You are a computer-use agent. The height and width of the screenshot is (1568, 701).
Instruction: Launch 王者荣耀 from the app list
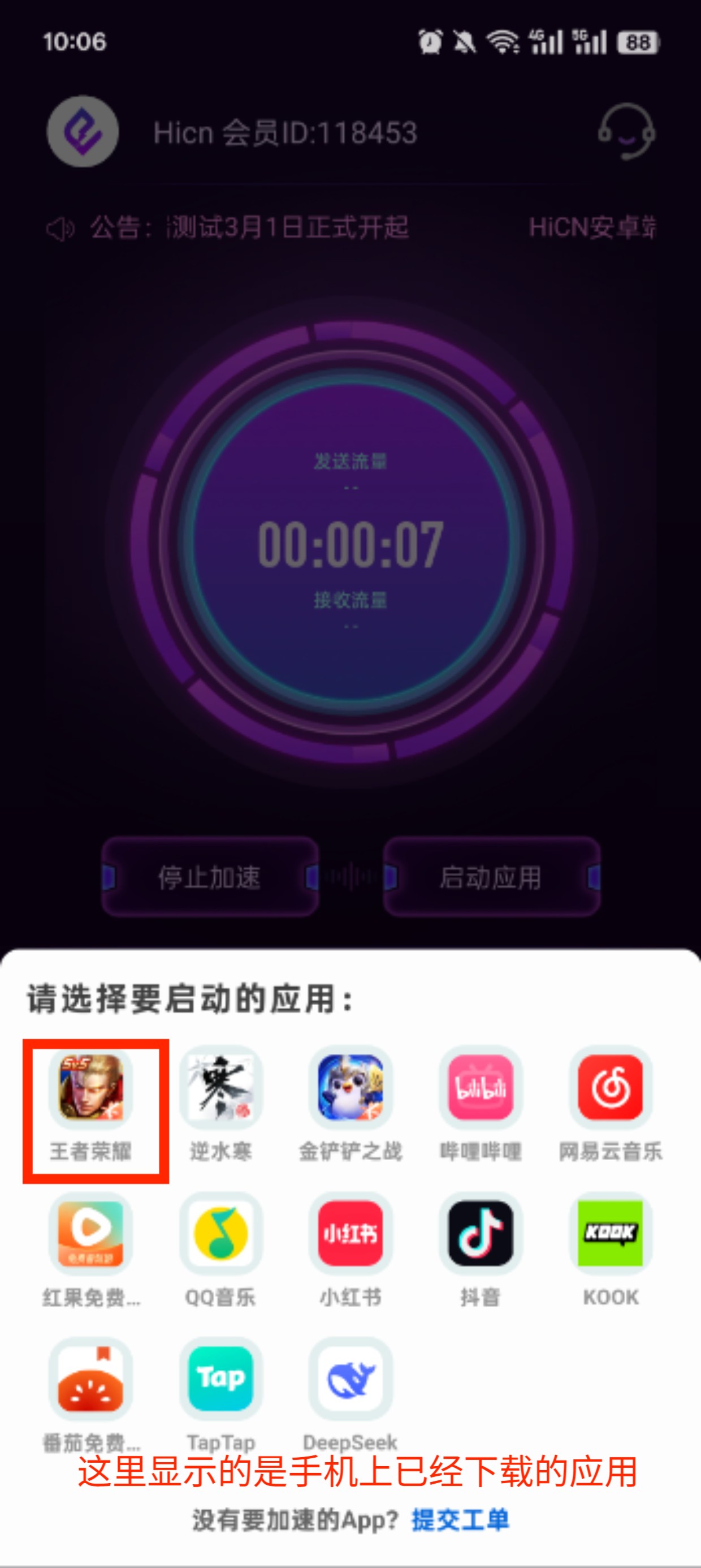pyautogui.click(x=90, y=1088)
